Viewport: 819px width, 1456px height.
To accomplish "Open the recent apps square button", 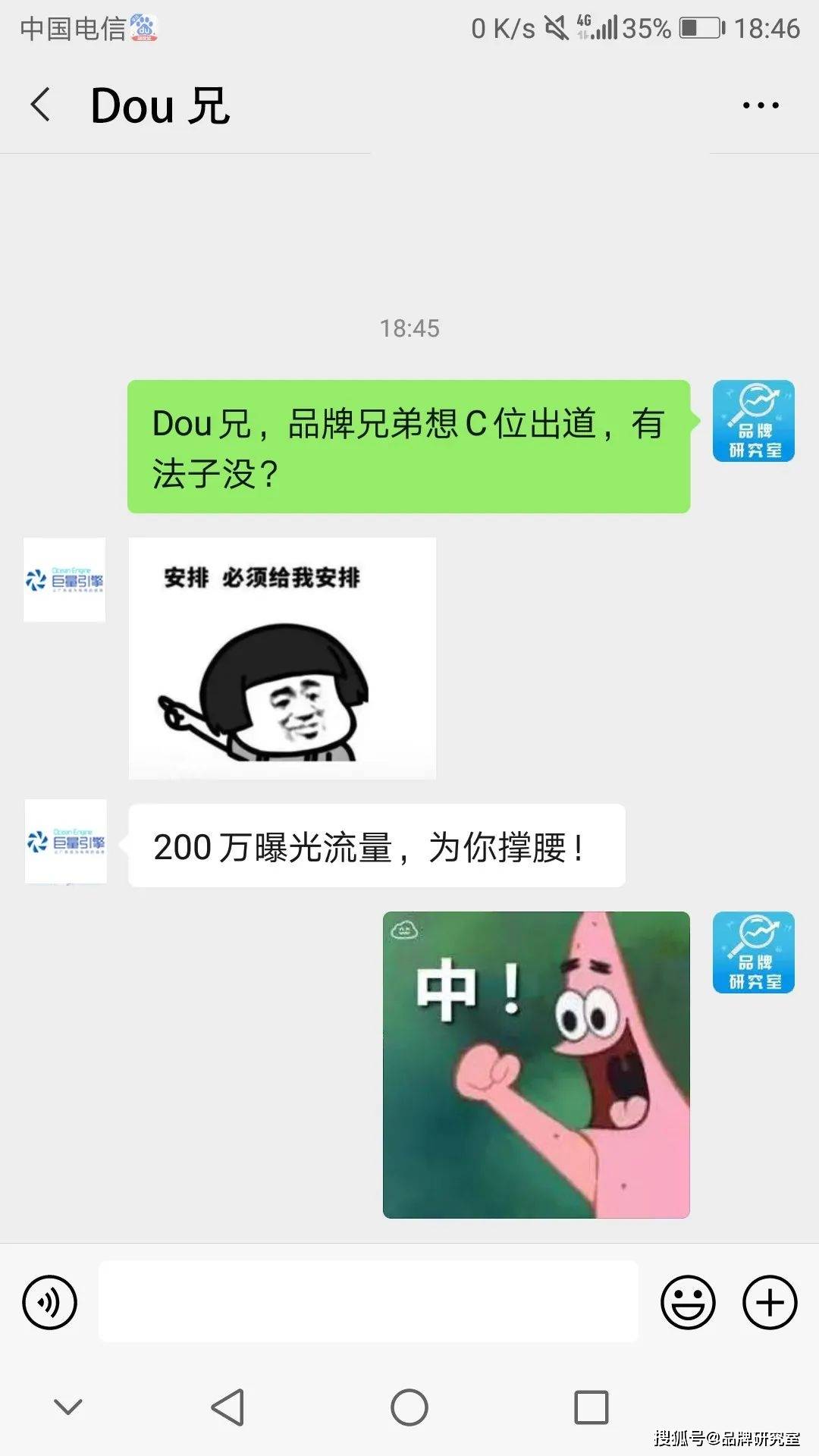I will coord(591,1407).
